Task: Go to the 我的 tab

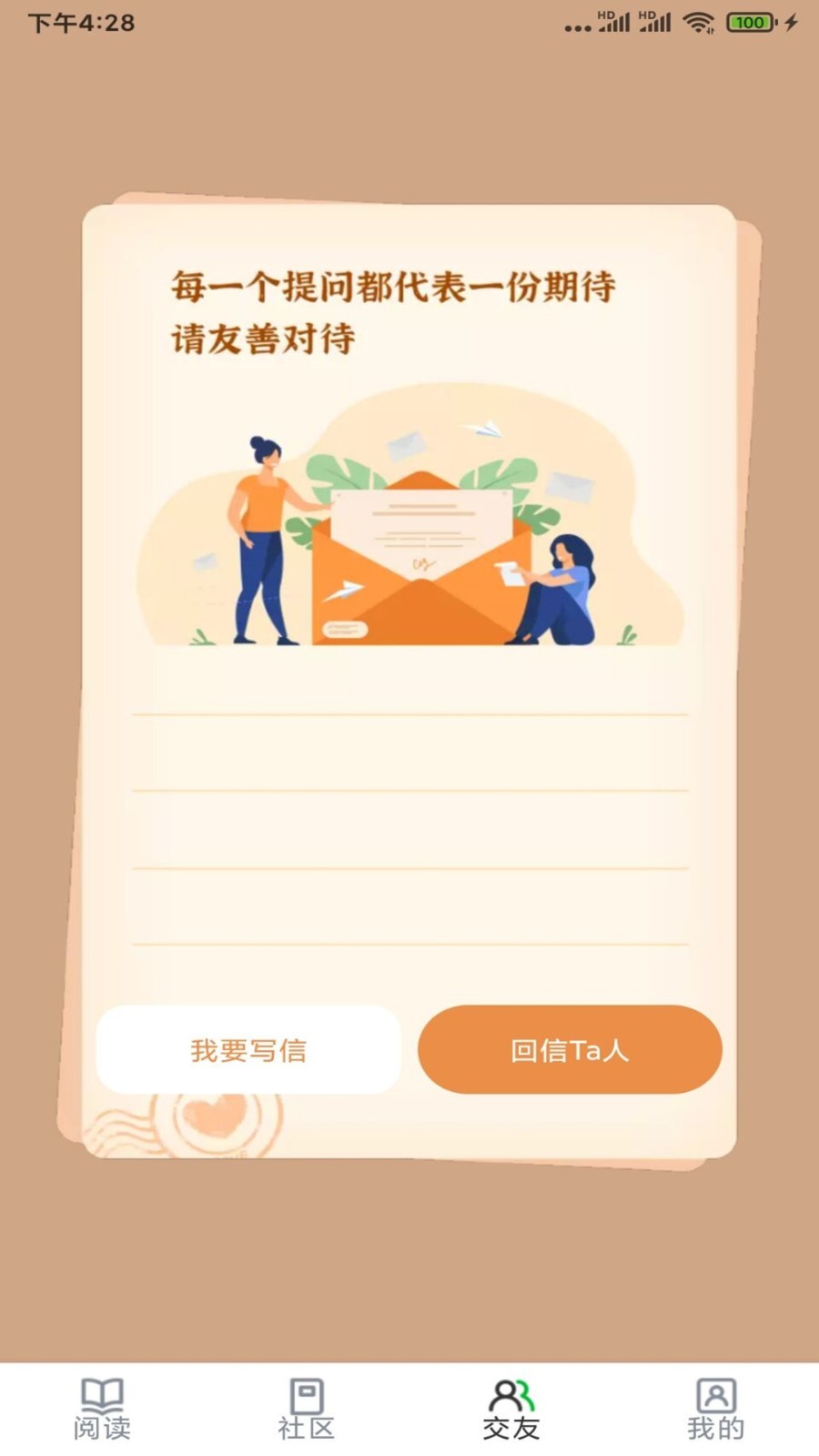Action: pos(716,1409)
